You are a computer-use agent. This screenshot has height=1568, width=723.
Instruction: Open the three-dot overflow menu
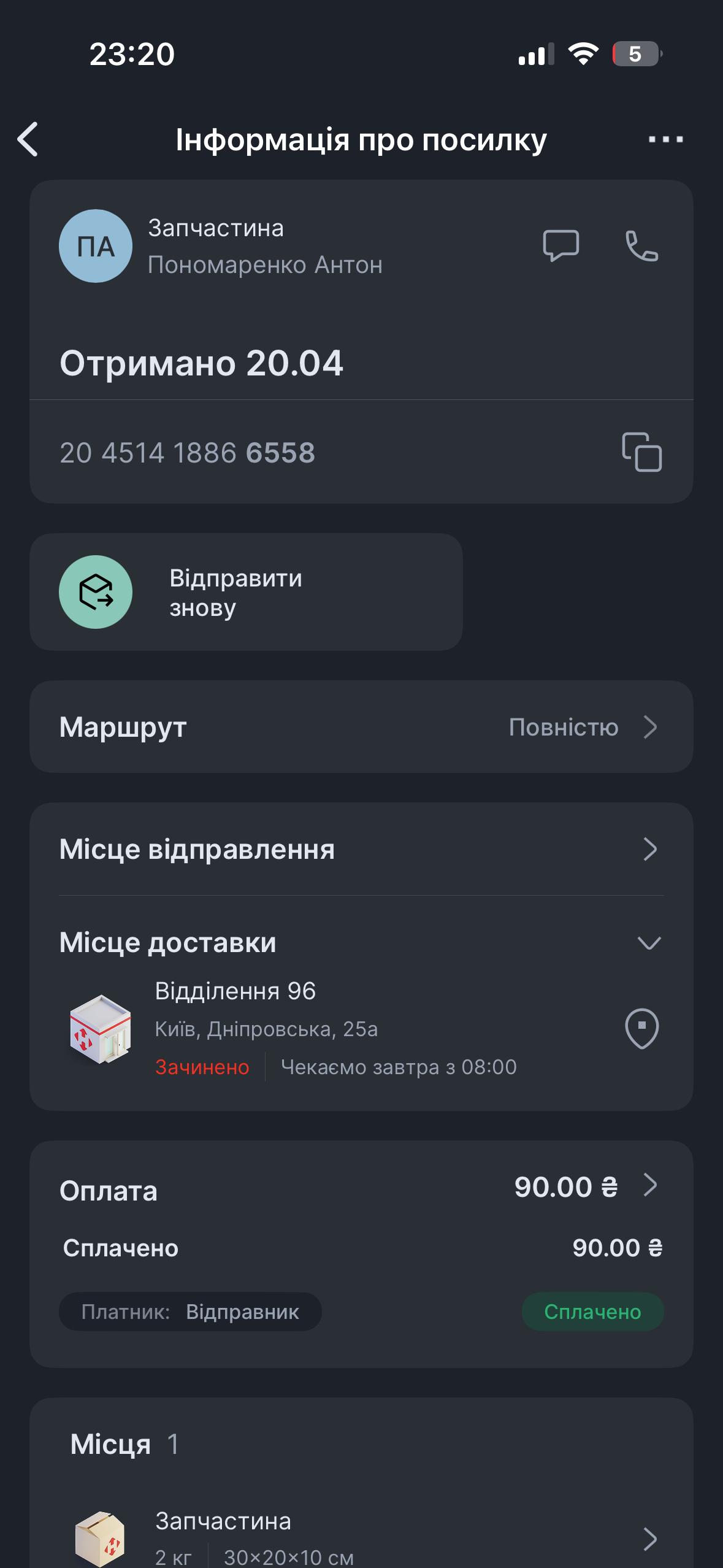(x=666, y=139)
